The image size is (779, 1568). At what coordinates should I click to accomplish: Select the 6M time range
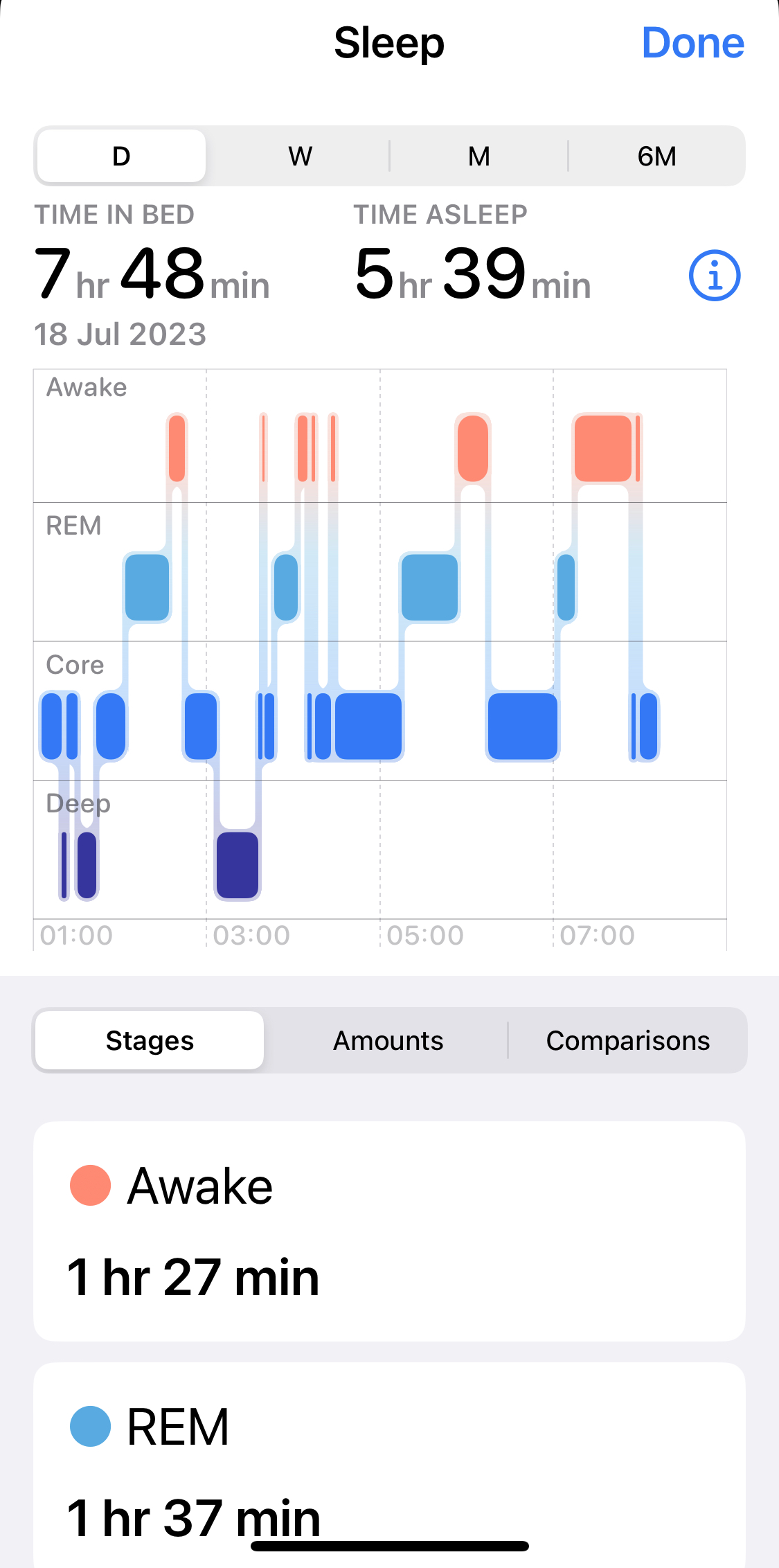pos(656,157)
